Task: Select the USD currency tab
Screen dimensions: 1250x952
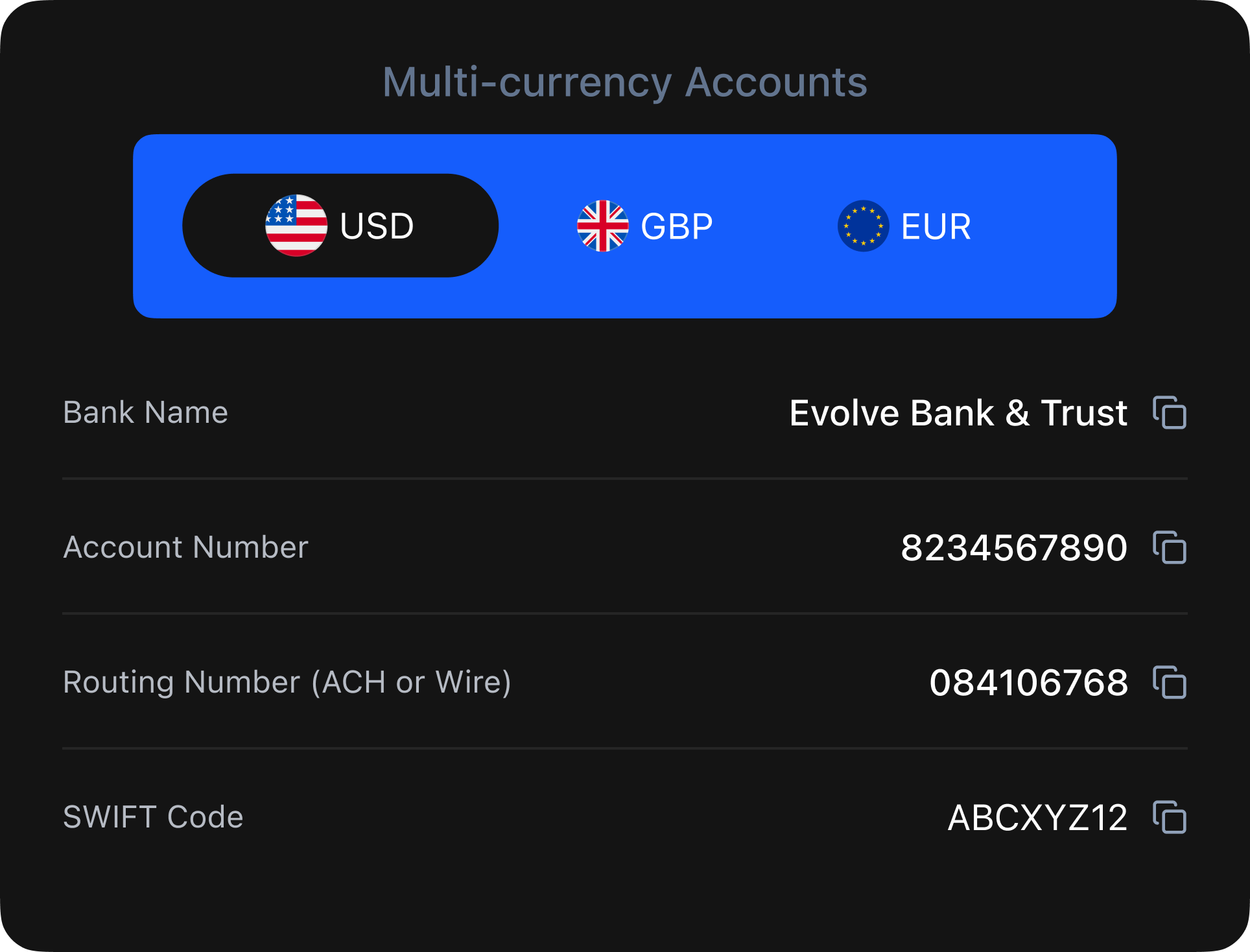Action: tap(340, 226)
